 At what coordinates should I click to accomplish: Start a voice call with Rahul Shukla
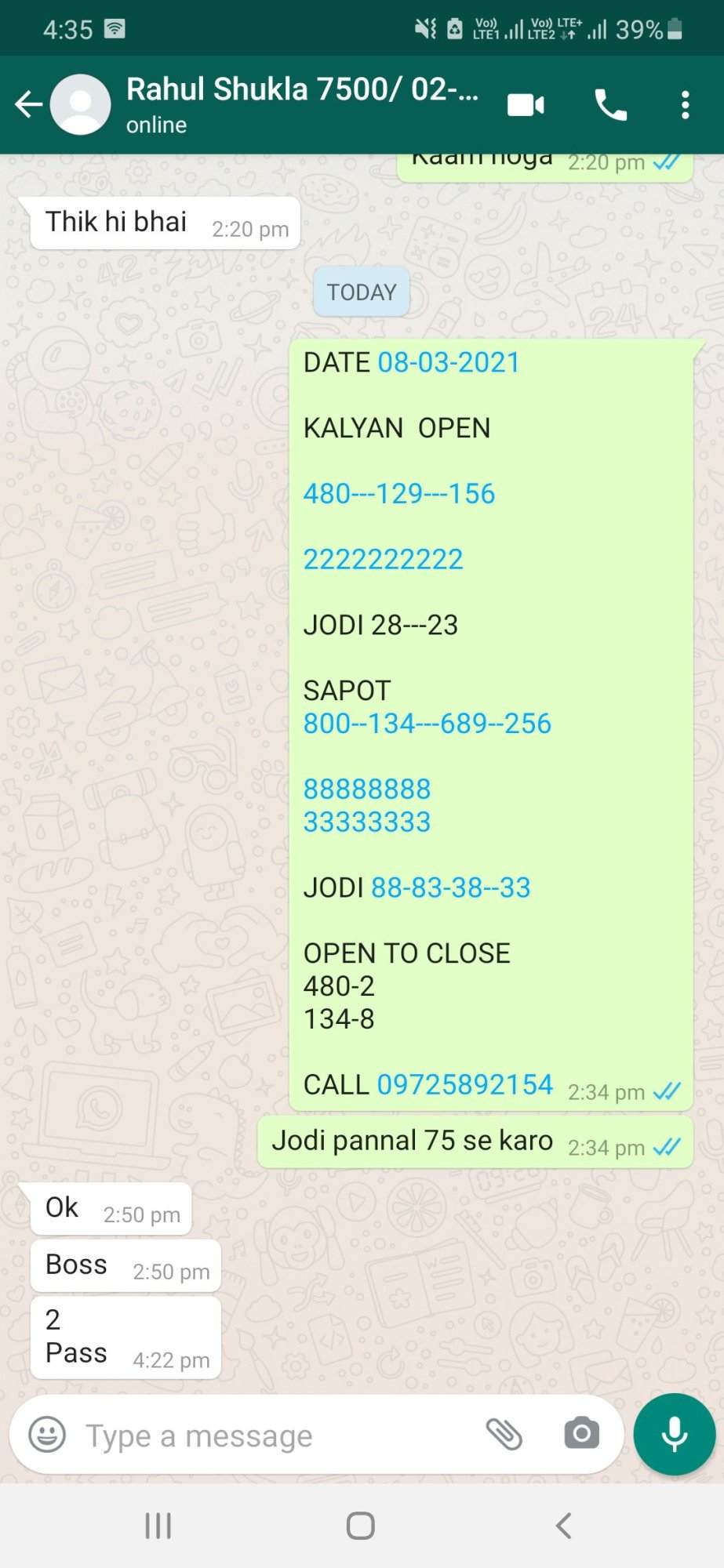[x=610, y=105]
